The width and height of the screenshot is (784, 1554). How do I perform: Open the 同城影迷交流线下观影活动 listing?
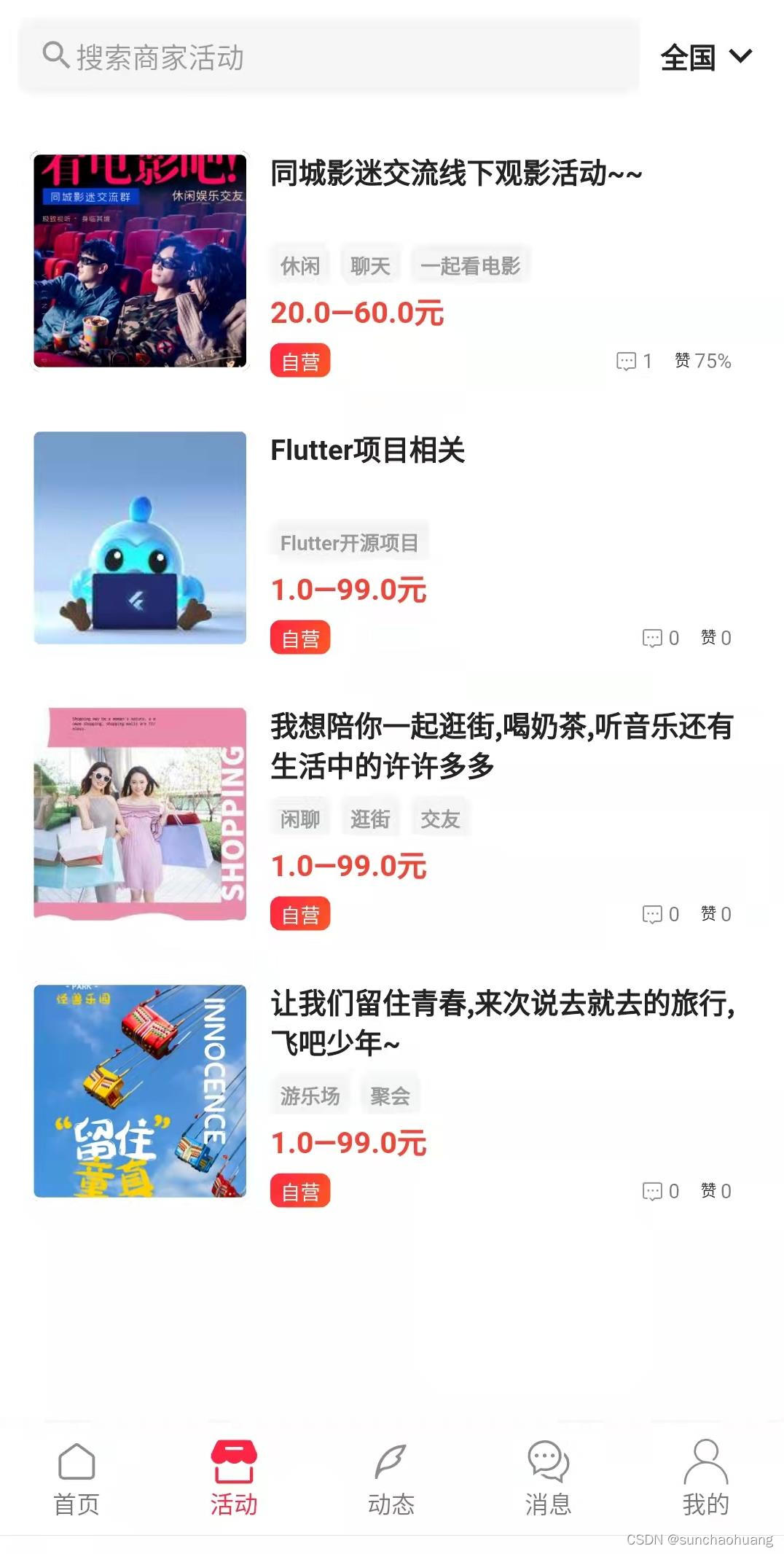[x=455, y=173]
